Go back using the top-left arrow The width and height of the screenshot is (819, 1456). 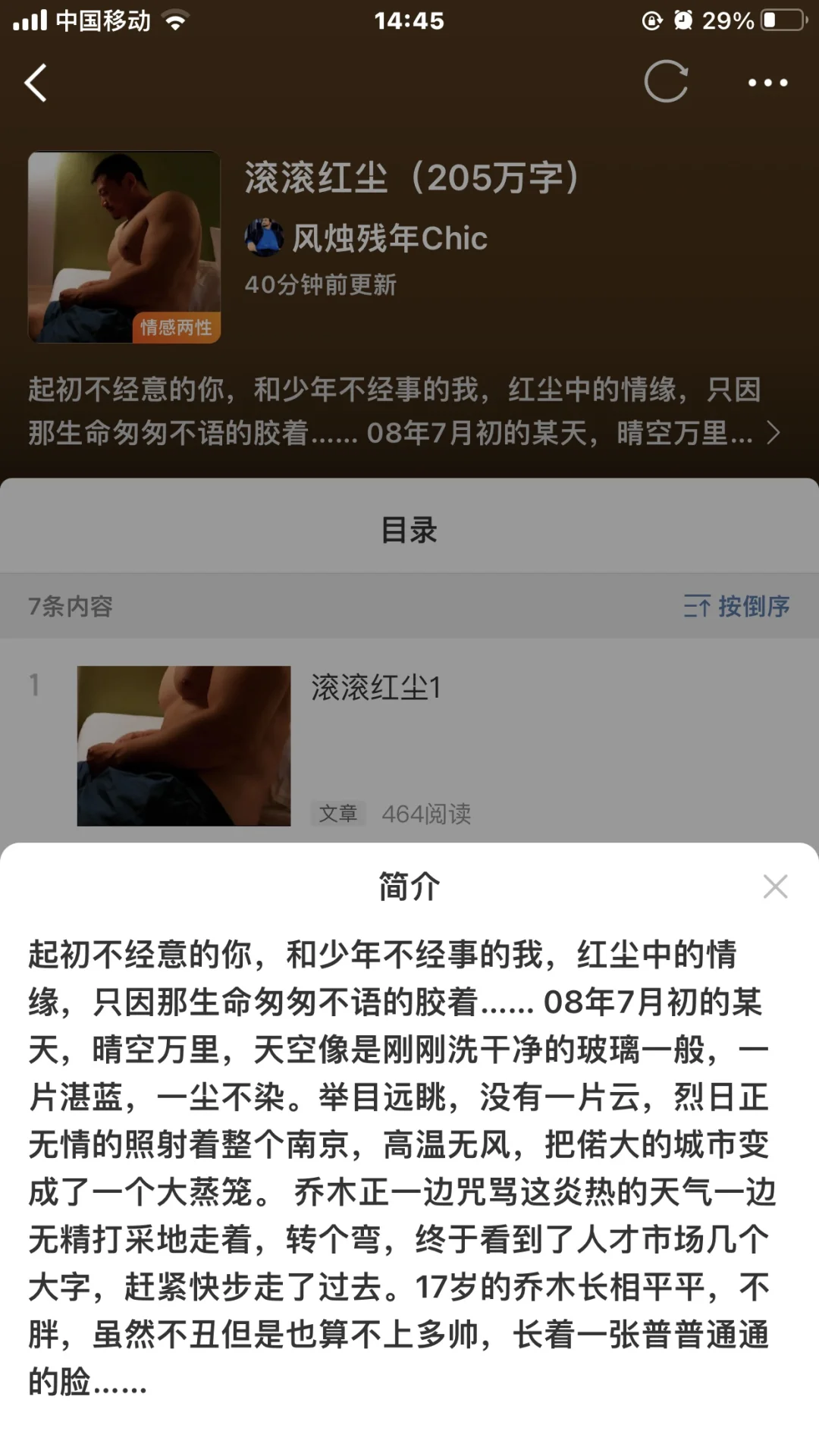click(x=36, y=82)
